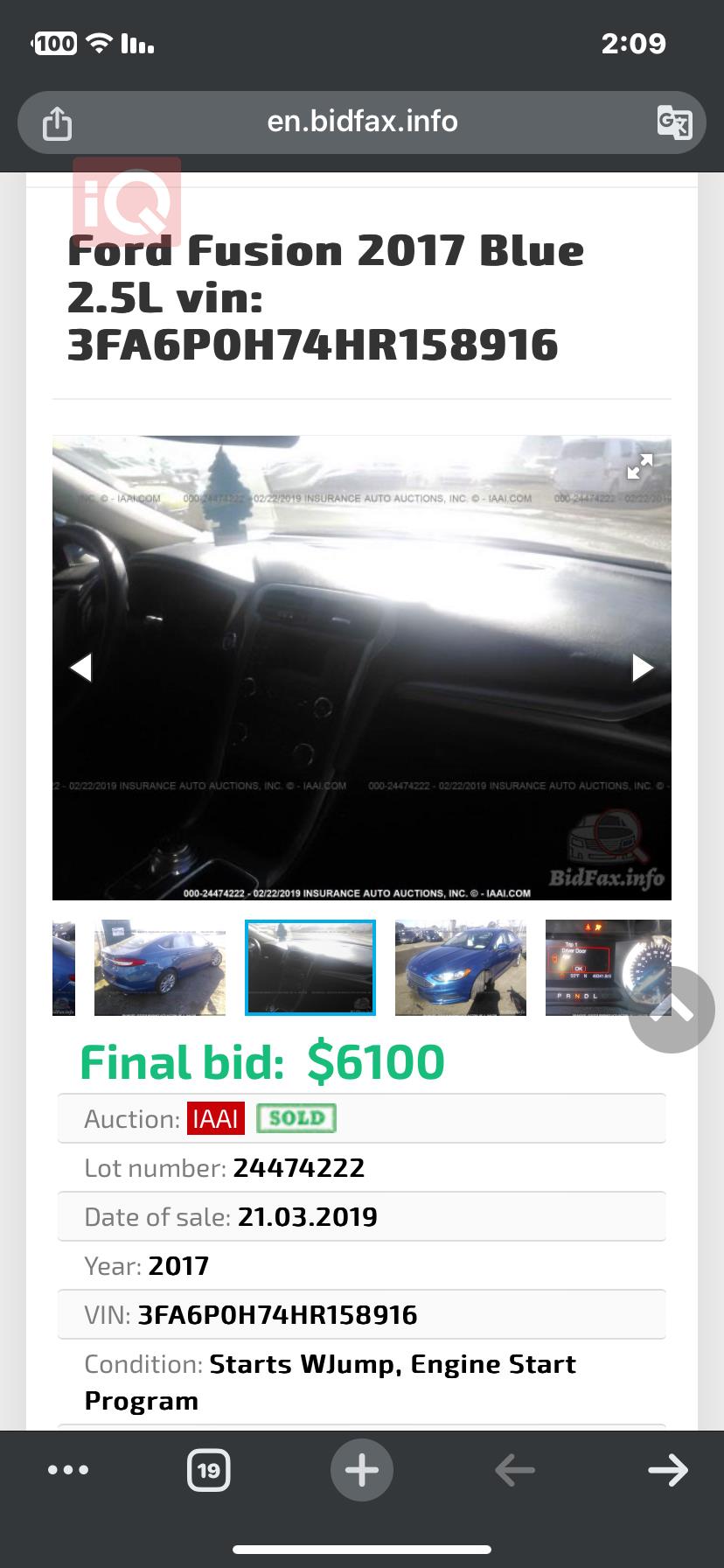This screenshot has height=1568, width=724.
Task: Expand the photo to fullscreen
Action: 639,467
